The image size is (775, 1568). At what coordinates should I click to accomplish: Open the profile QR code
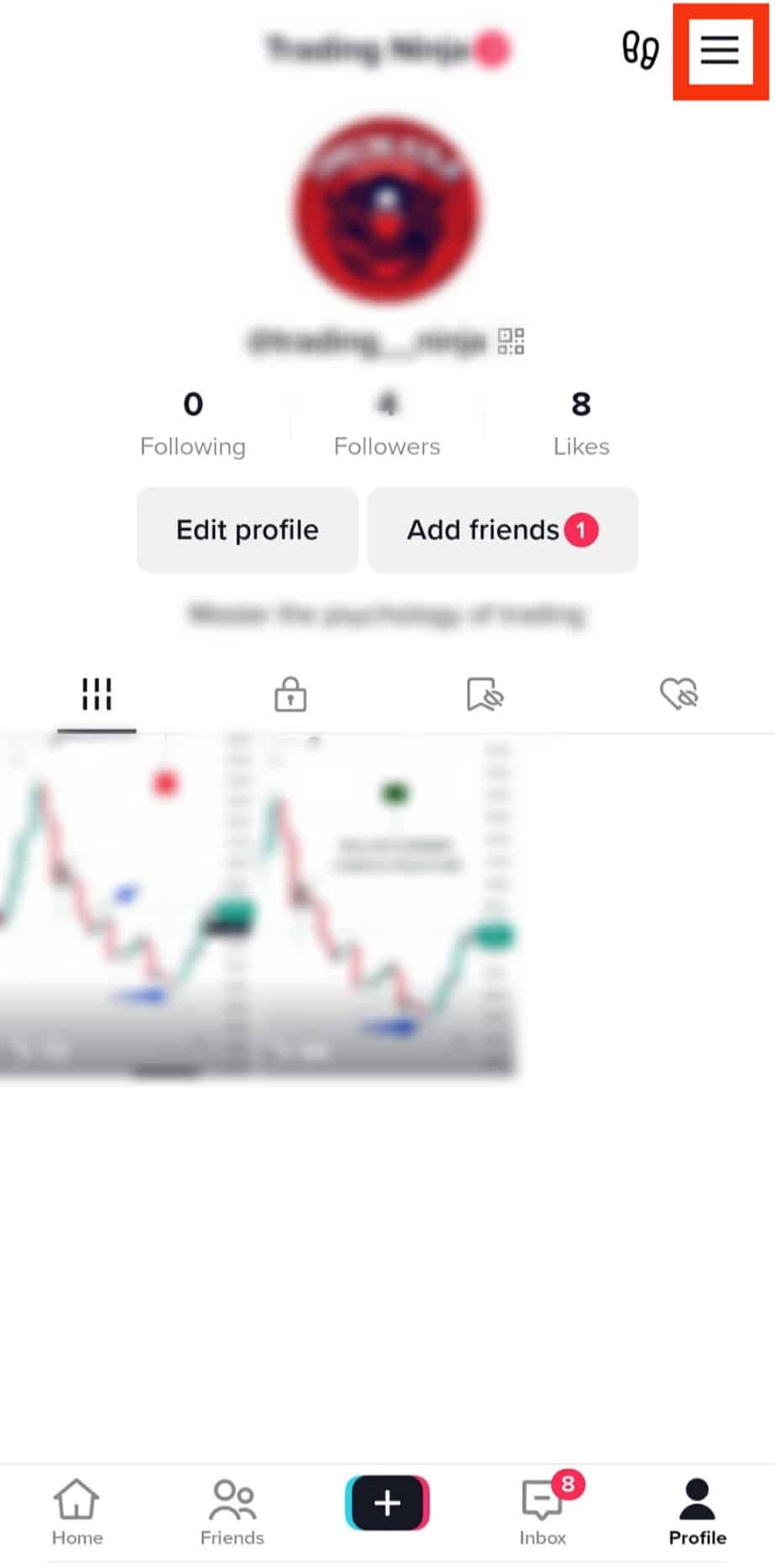coord(511,341)
